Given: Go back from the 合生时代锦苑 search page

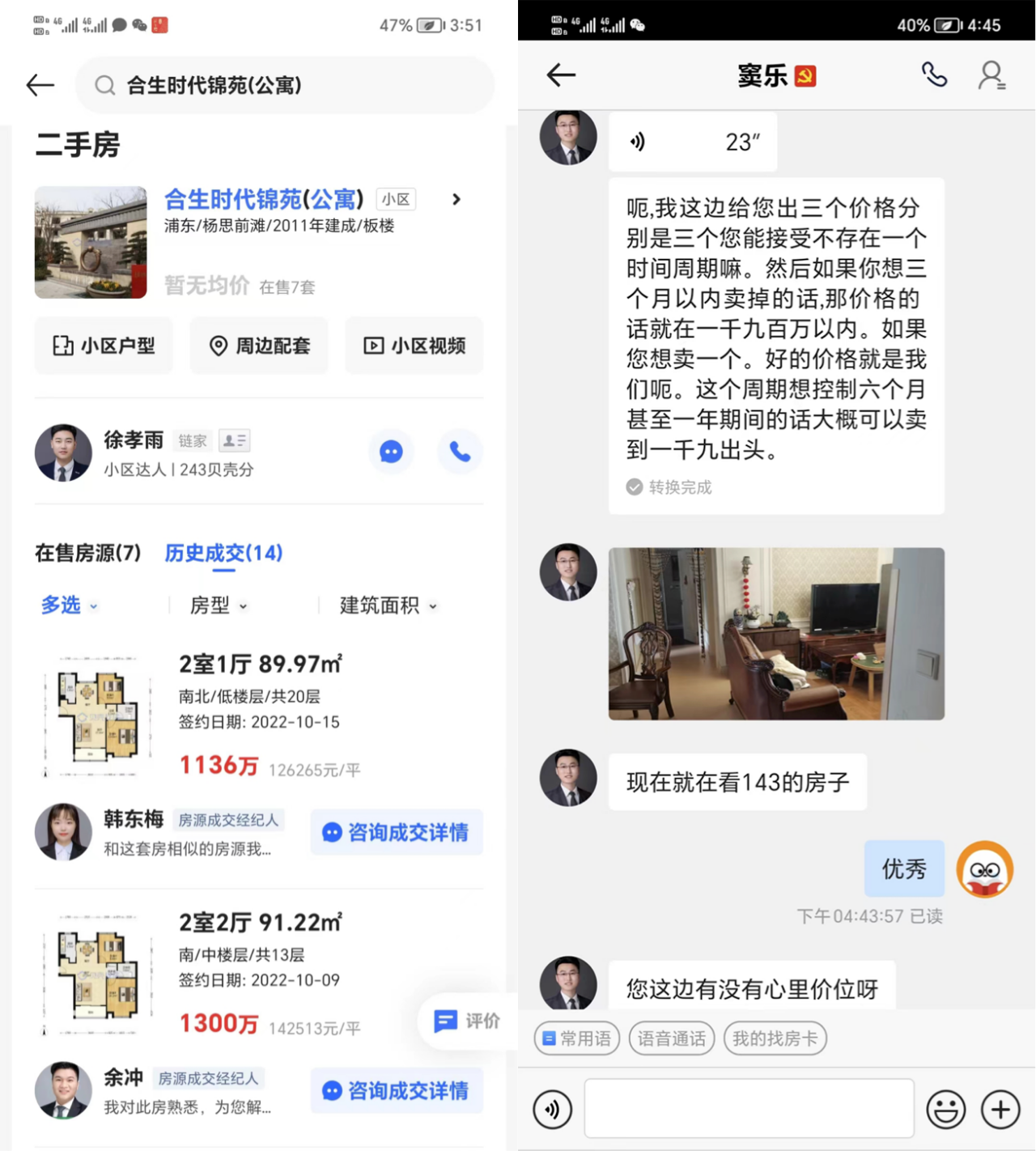Looking at the screenshot, I should coord(40,85).
